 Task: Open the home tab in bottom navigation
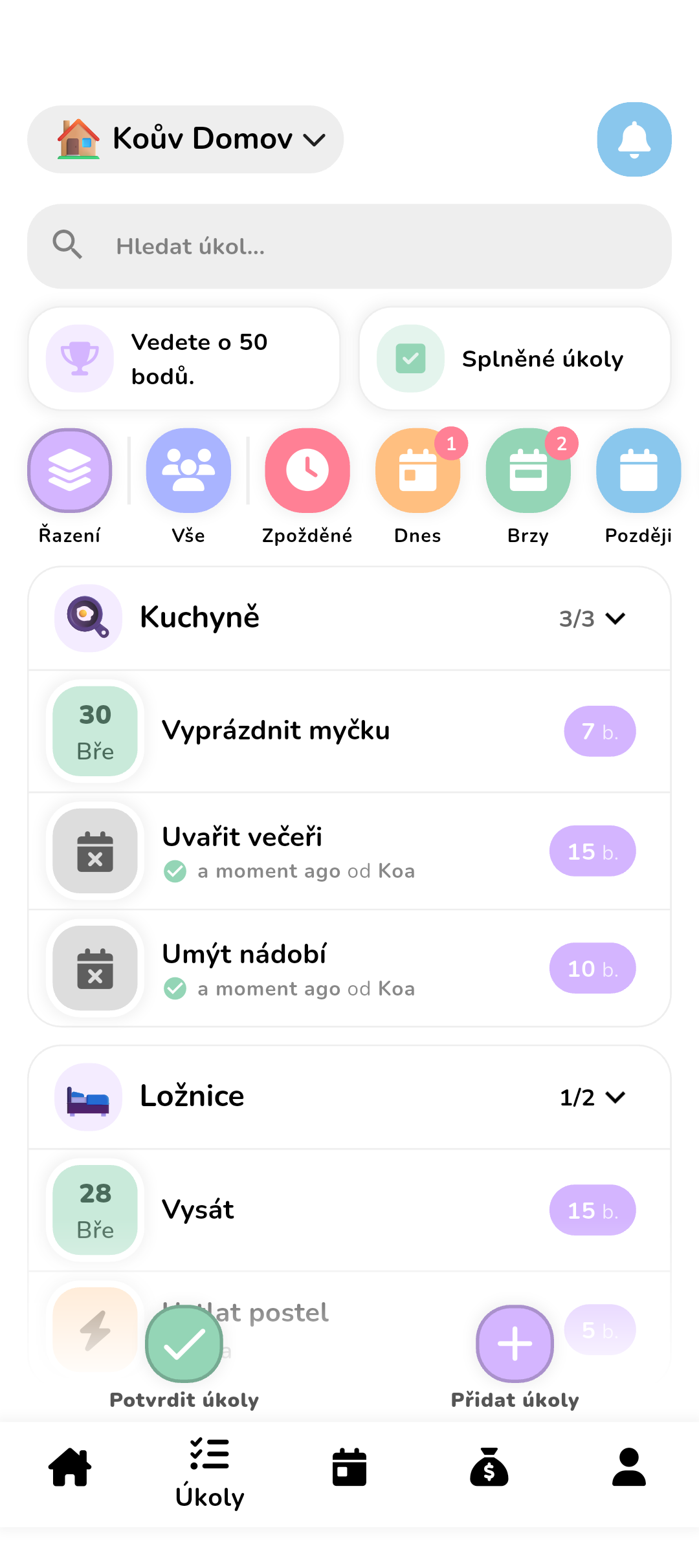(70, 1466)
